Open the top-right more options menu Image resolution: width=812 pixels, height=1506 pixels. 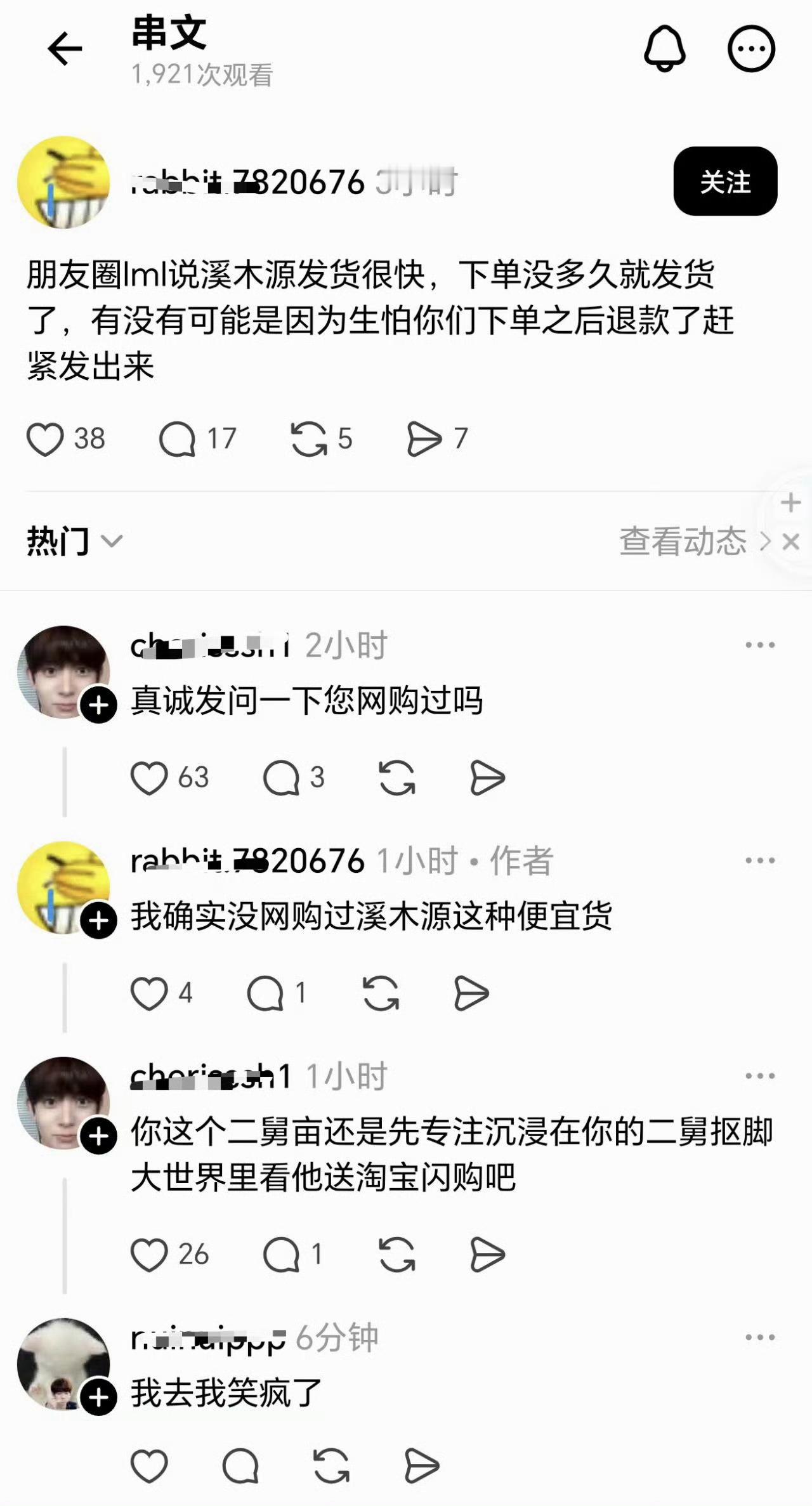coord(751,48)
